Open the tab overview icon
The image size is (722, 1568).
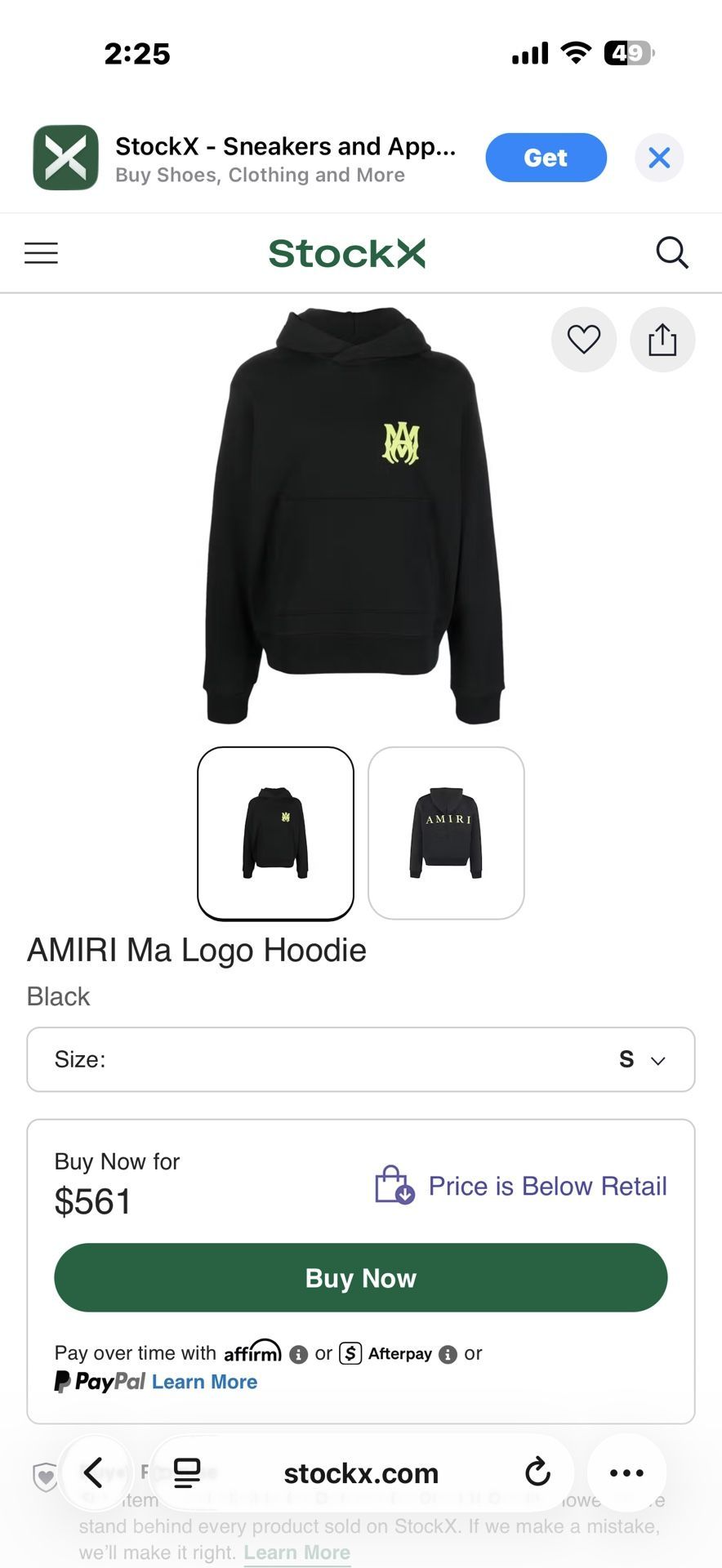click(187, 1472)
